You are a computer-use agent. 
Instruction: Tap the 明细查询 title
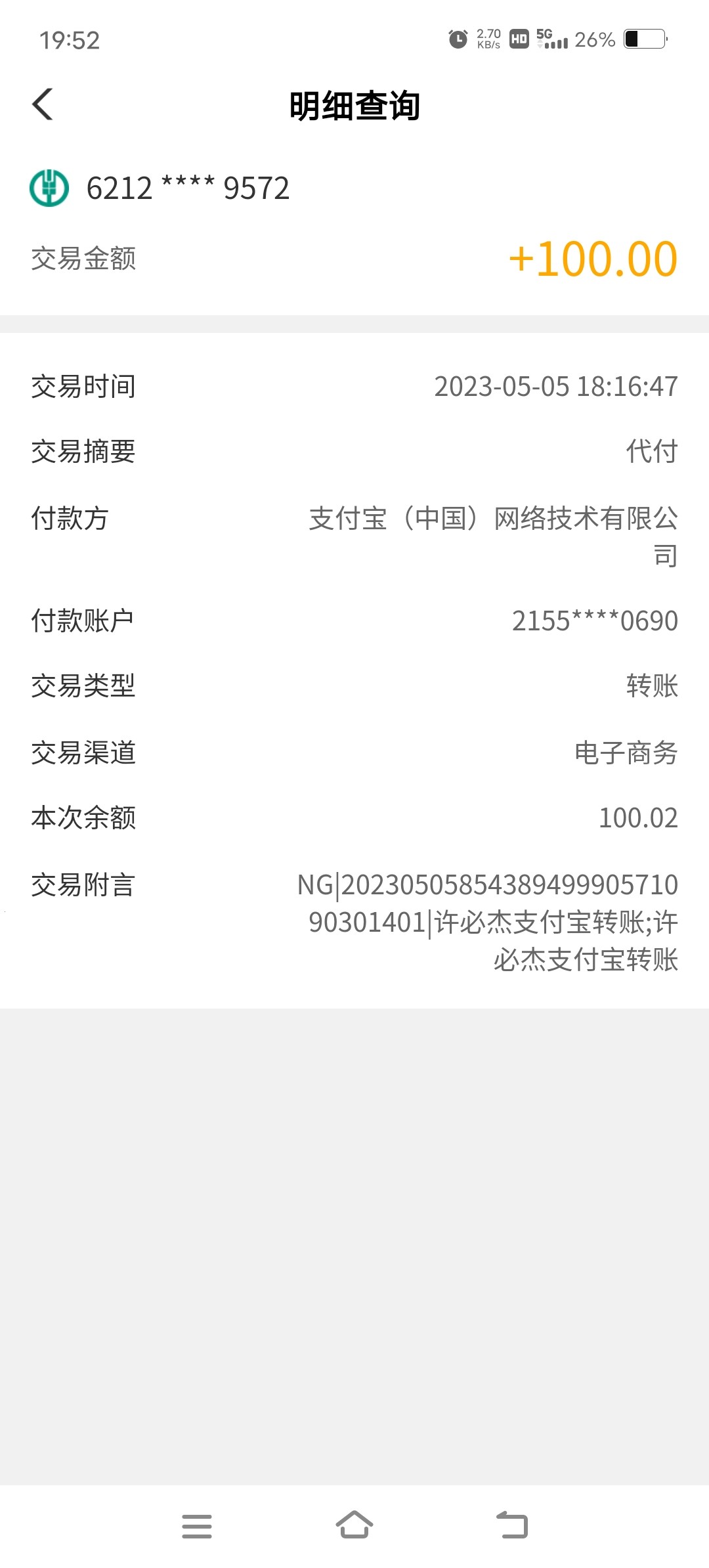tap(354, 107)
